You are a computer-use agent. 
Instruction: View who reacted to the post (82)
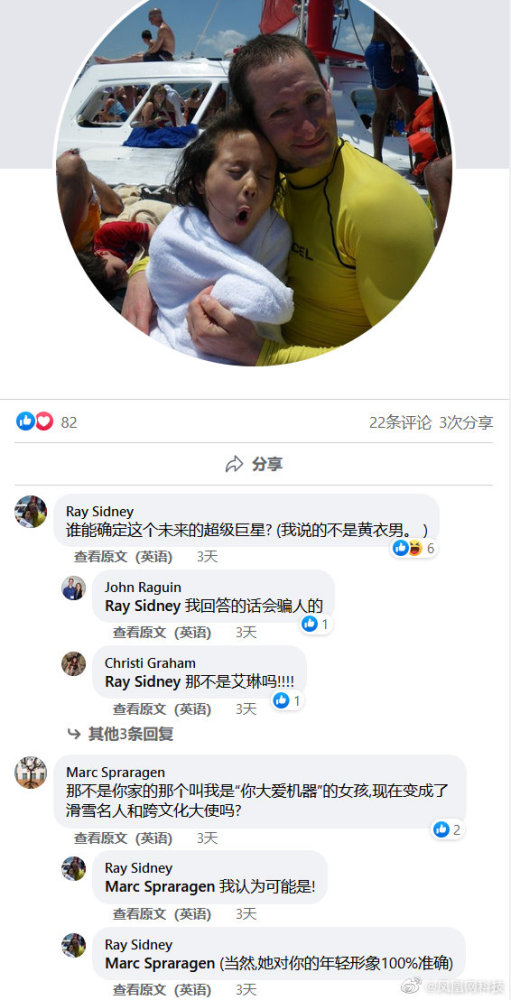click(x=46, y=422)
